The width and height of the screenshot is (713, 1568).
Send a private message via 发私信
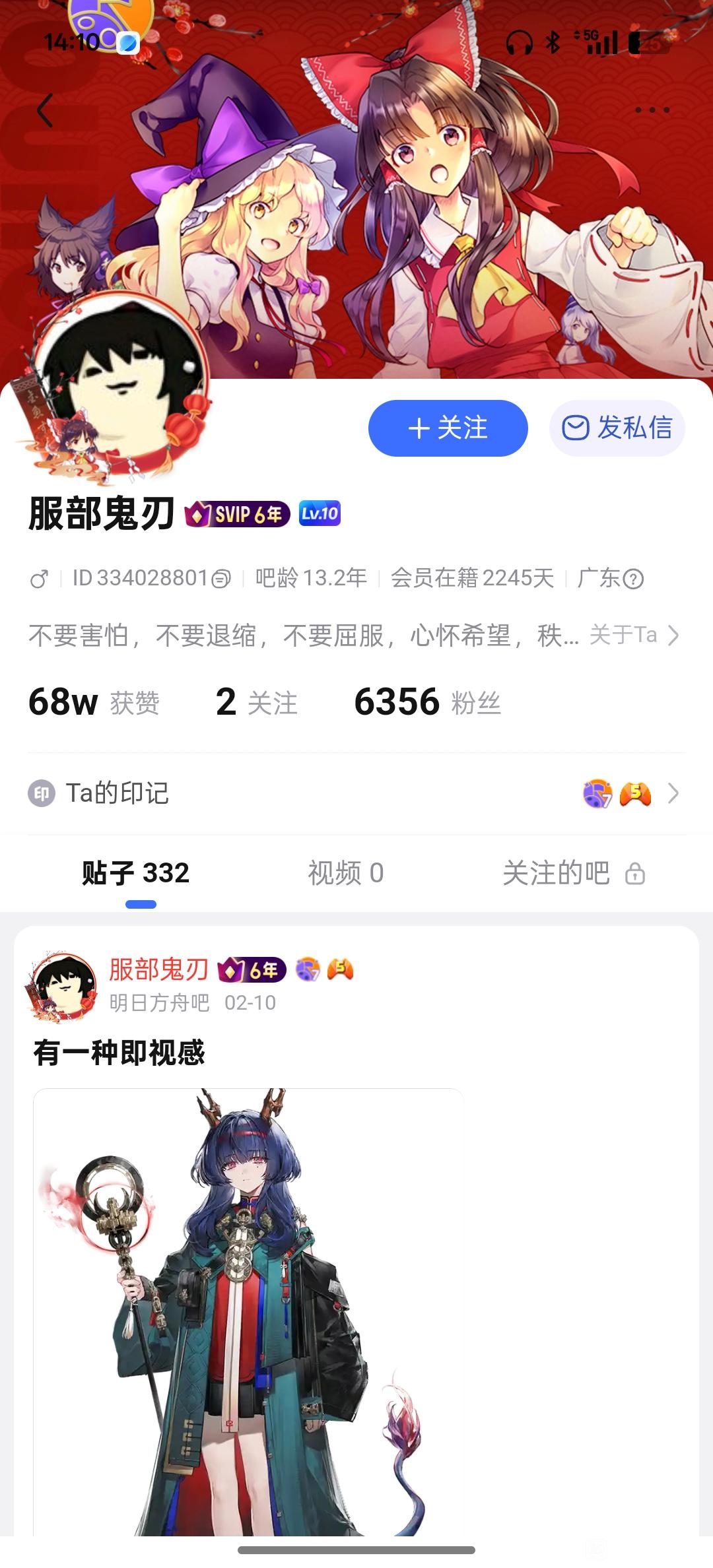pos(617,428)
